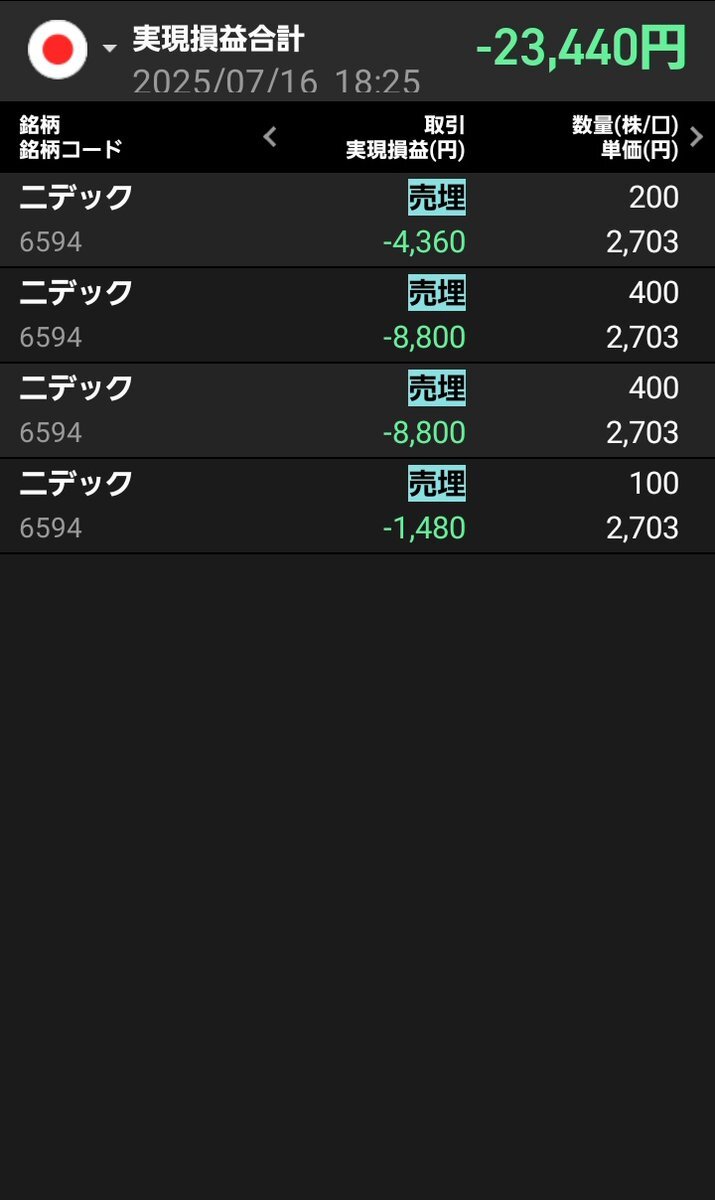Show next columns with right chevron
The width and height of the screenshot is (715, 1200).
click(x=697, y=137)
